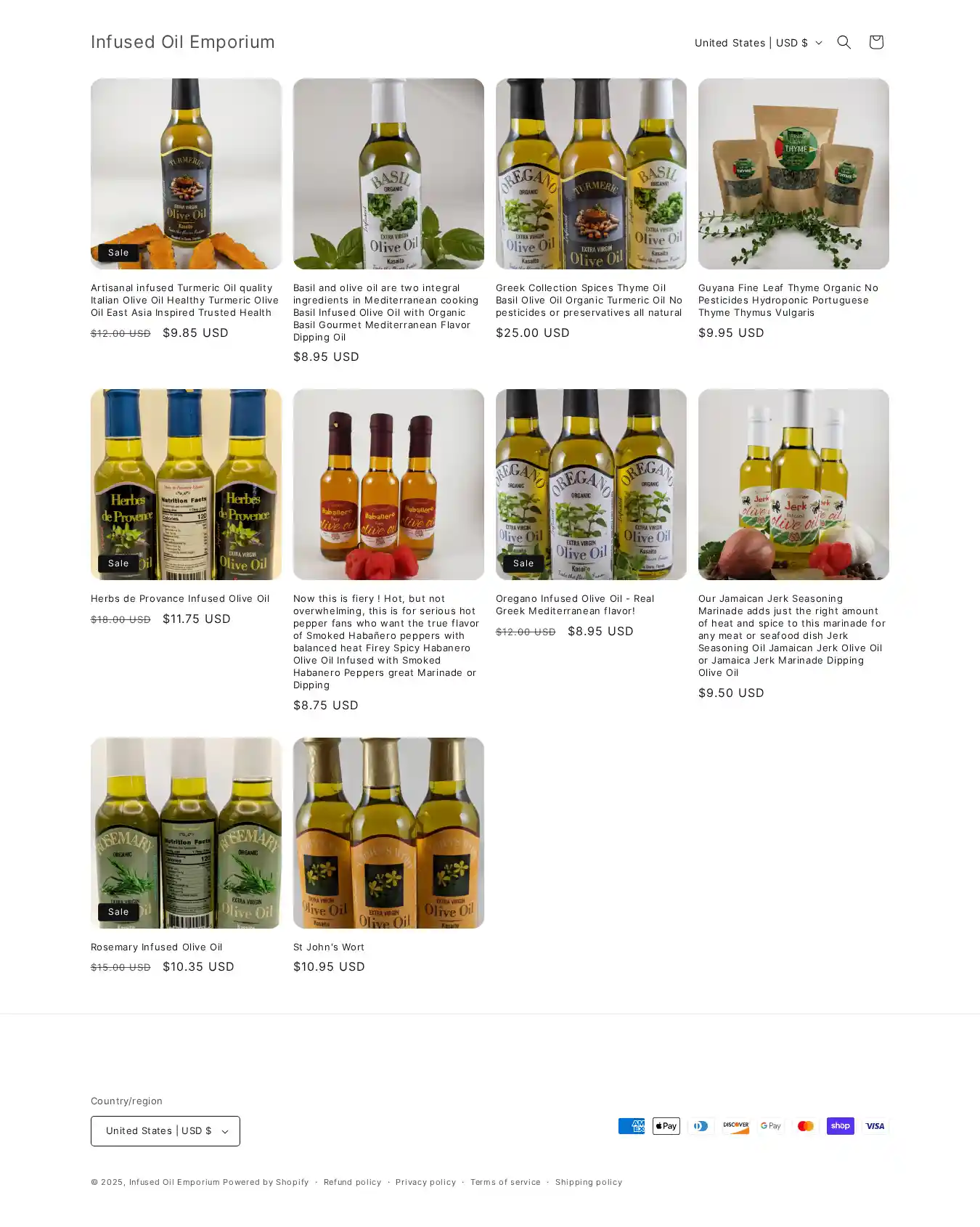View the Basil infused olive oil product

coord(388,312)
